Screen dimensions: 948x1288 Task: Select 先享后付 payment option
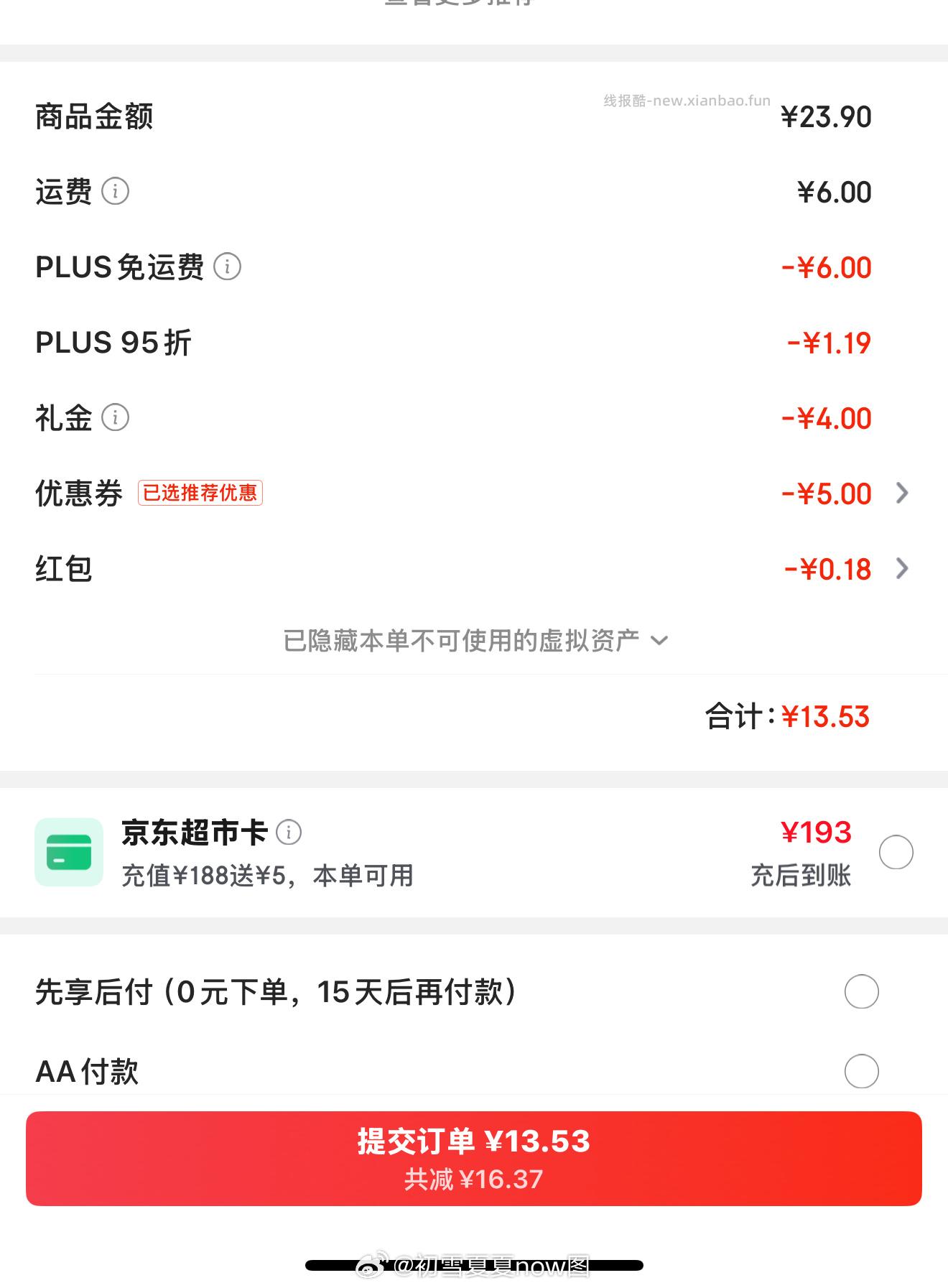pos(862,993)
